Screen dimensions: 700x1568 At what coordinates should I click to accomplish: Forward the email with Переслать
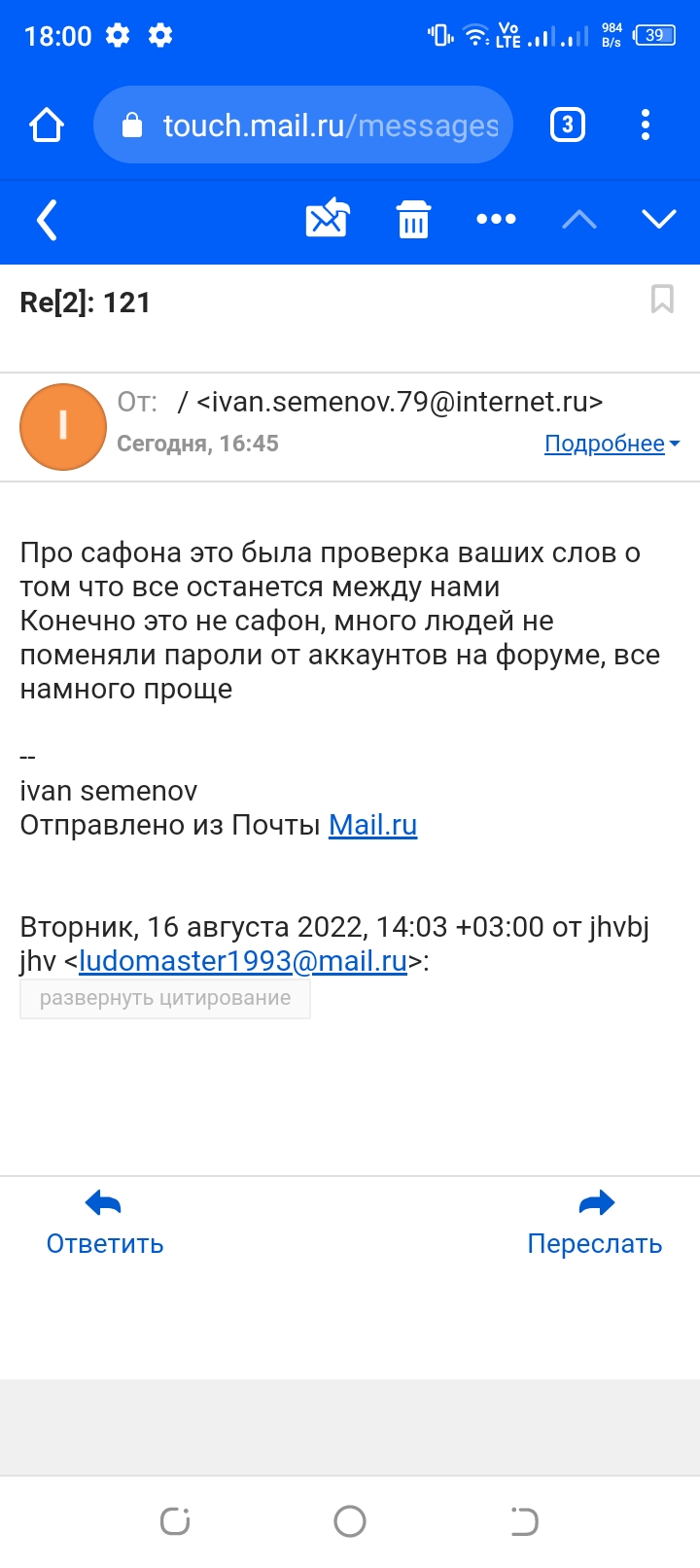click(x=595, y=1224)
